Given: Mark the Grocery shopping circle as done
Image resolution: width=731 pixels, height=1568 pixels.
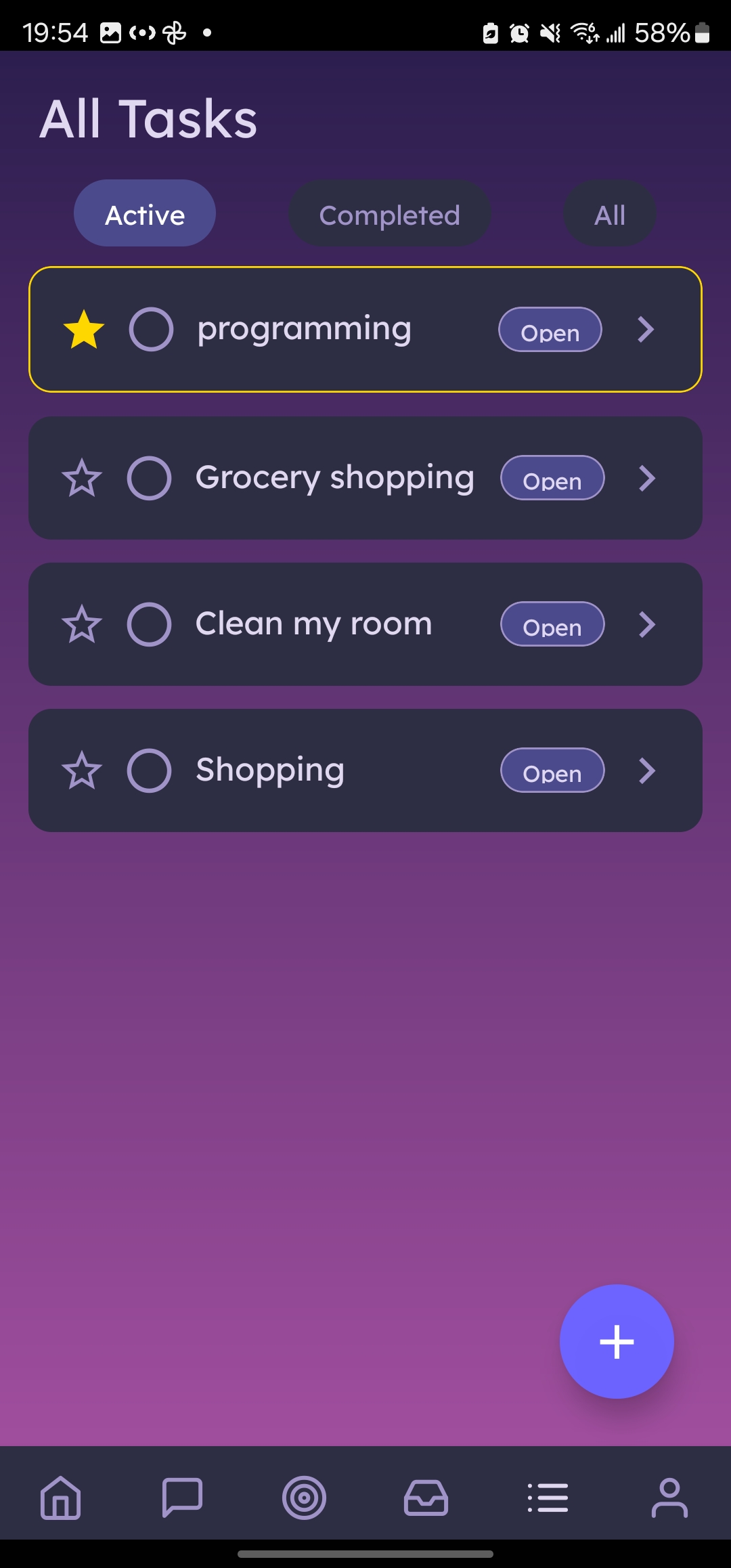Looking at the screenshot, I should point(150,477).
